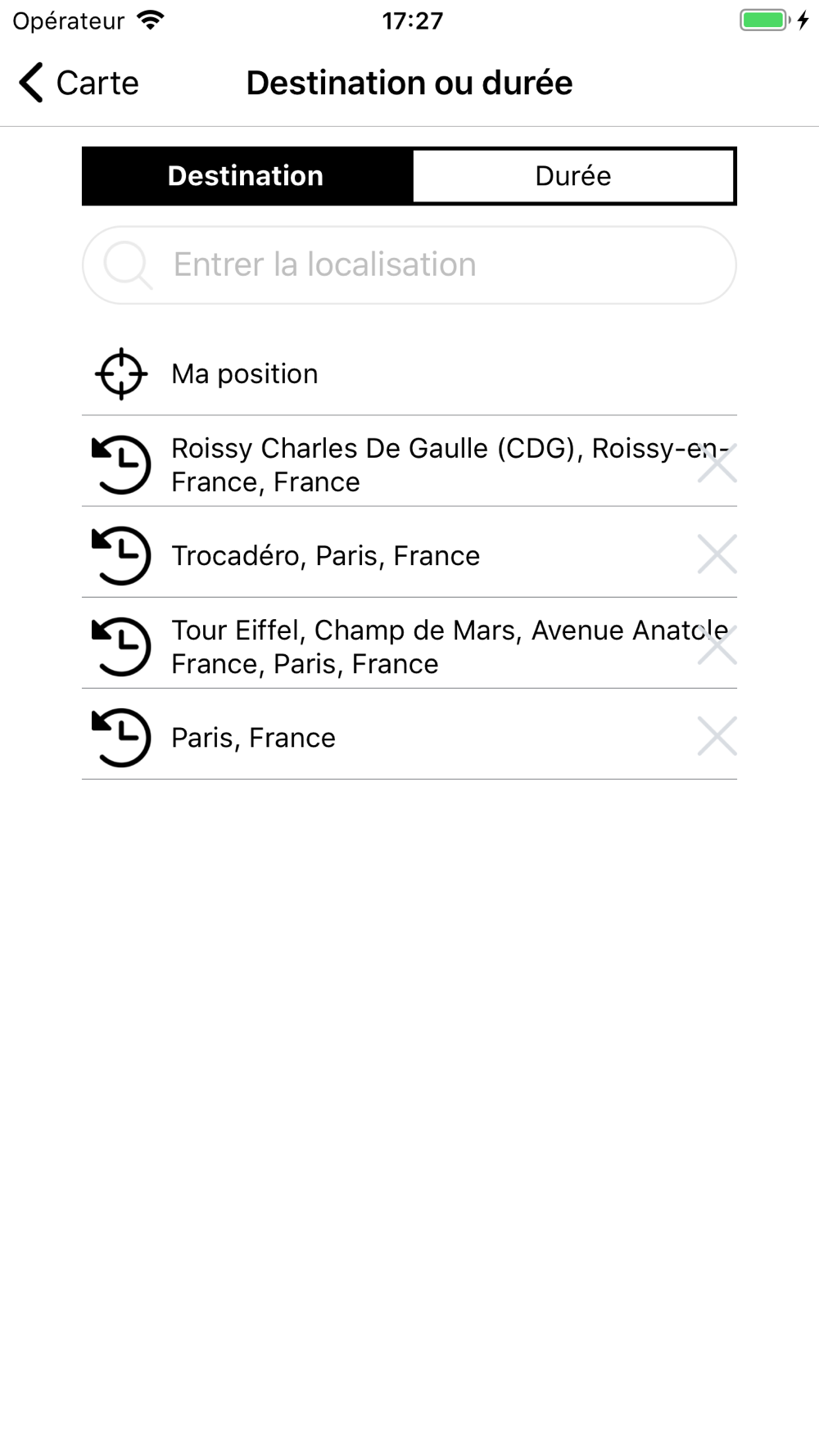The width and height of the screenshot is (819, 1456).
Task: Remove Roissy Charles De Gaulle from history
Action: pos(717,463)
